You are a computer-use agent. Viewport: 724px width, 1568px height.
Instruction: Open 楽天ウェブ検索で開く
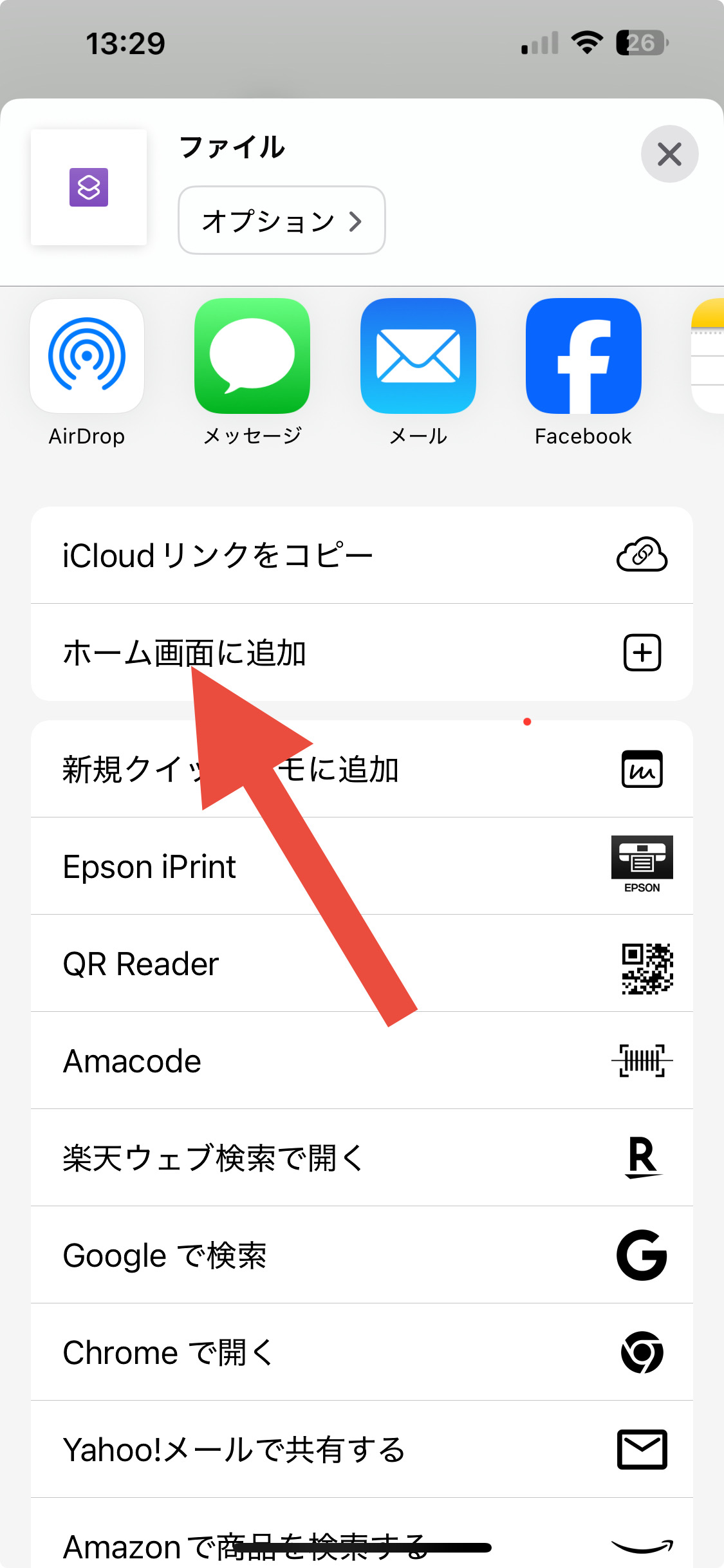(x=362, y=1158)
